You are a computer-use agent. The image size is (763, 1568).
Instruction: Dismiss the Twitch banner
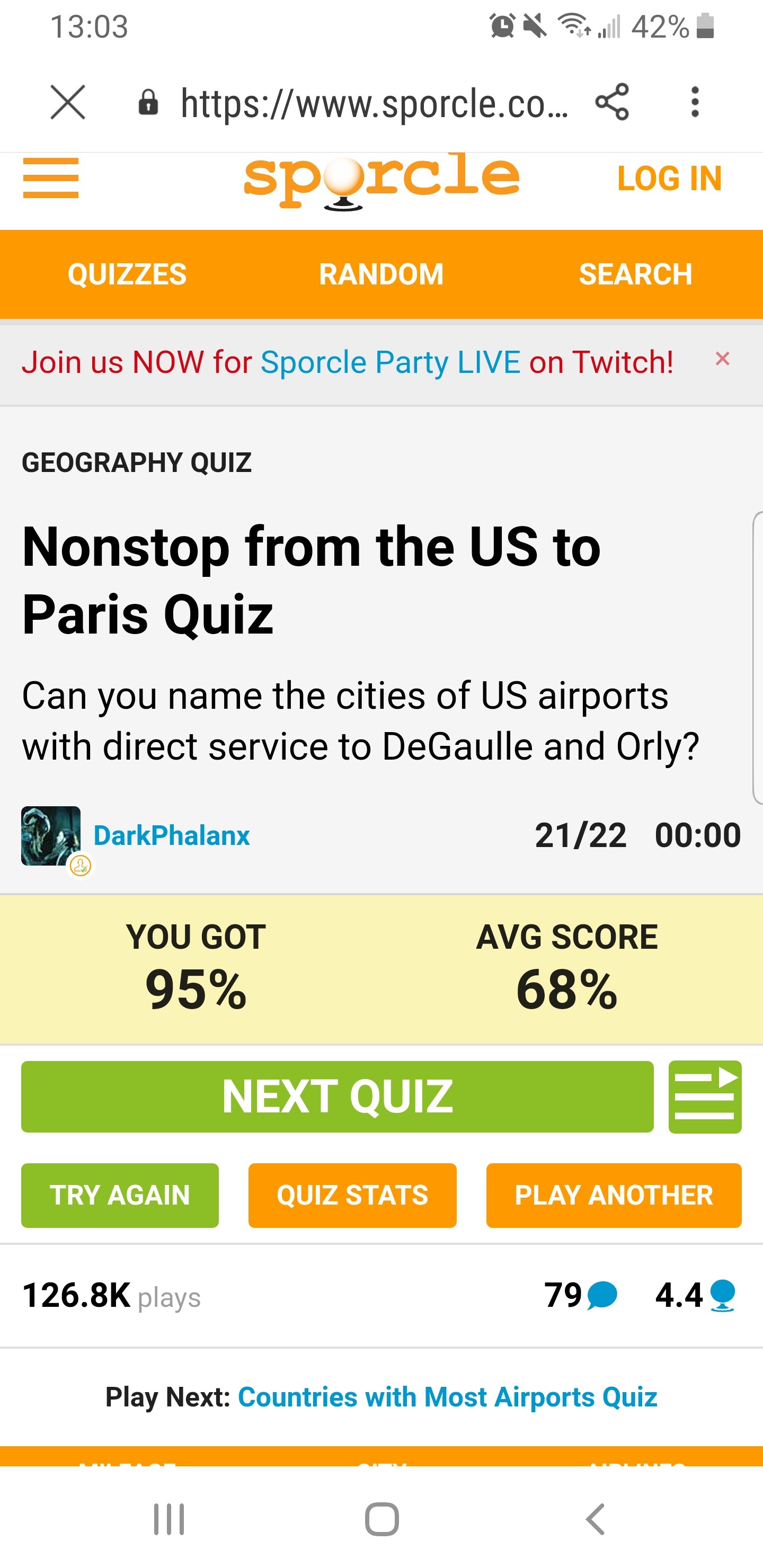pyautogui.click(x=722, y=359)
